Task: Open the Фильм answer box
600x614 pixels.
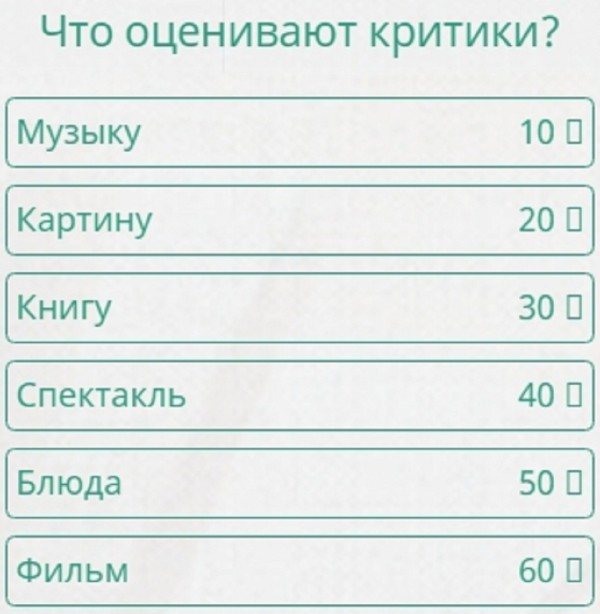Action: pyautogui.click(x=300, y=571)
